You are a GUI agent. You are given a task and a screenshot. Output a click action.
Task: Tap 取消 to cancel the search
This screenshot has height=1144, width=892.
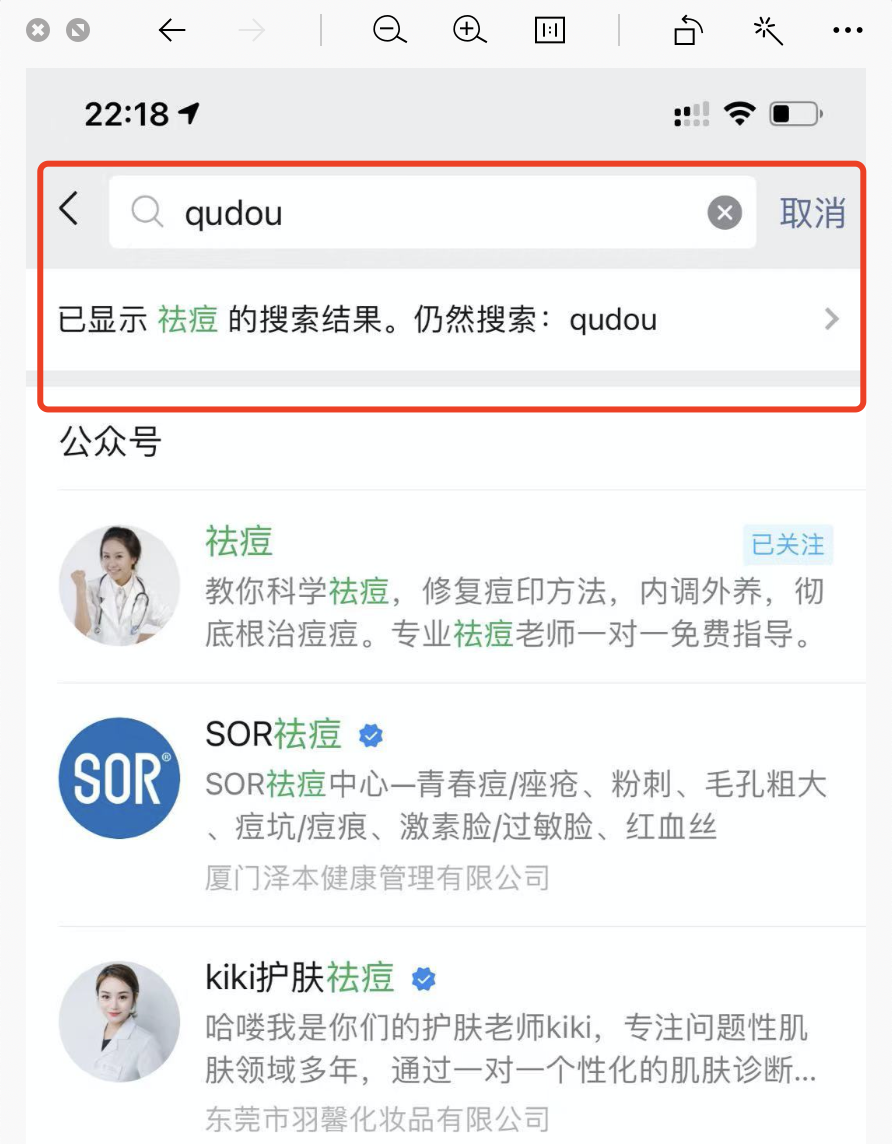point(812,211)
